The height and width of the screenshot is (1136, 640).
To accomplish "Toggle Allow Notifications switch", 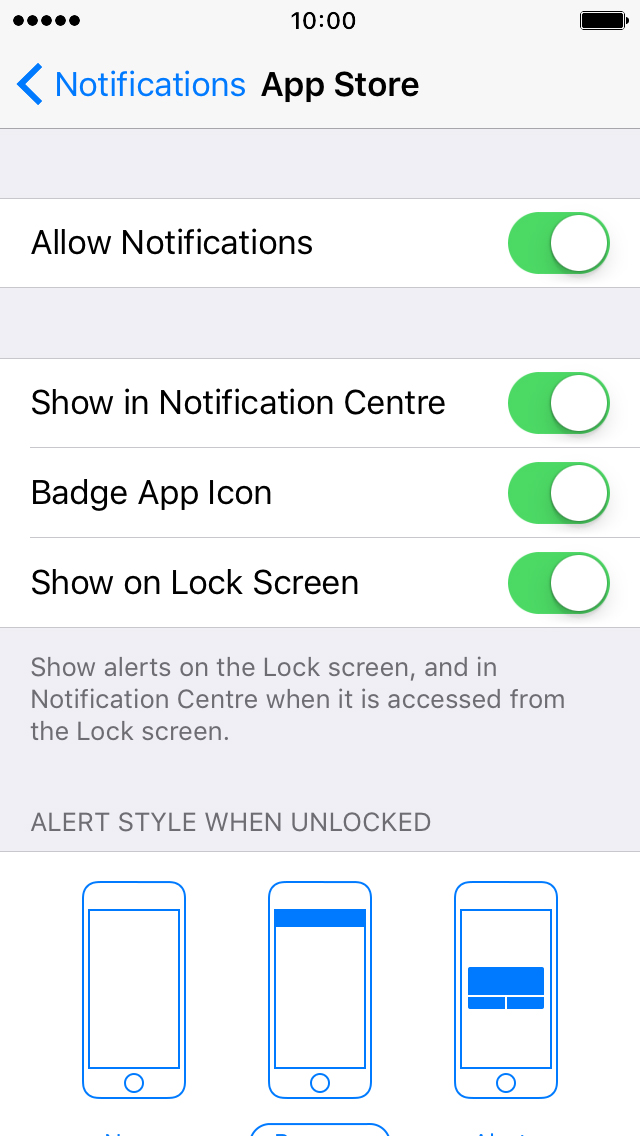I will point(558,243).
